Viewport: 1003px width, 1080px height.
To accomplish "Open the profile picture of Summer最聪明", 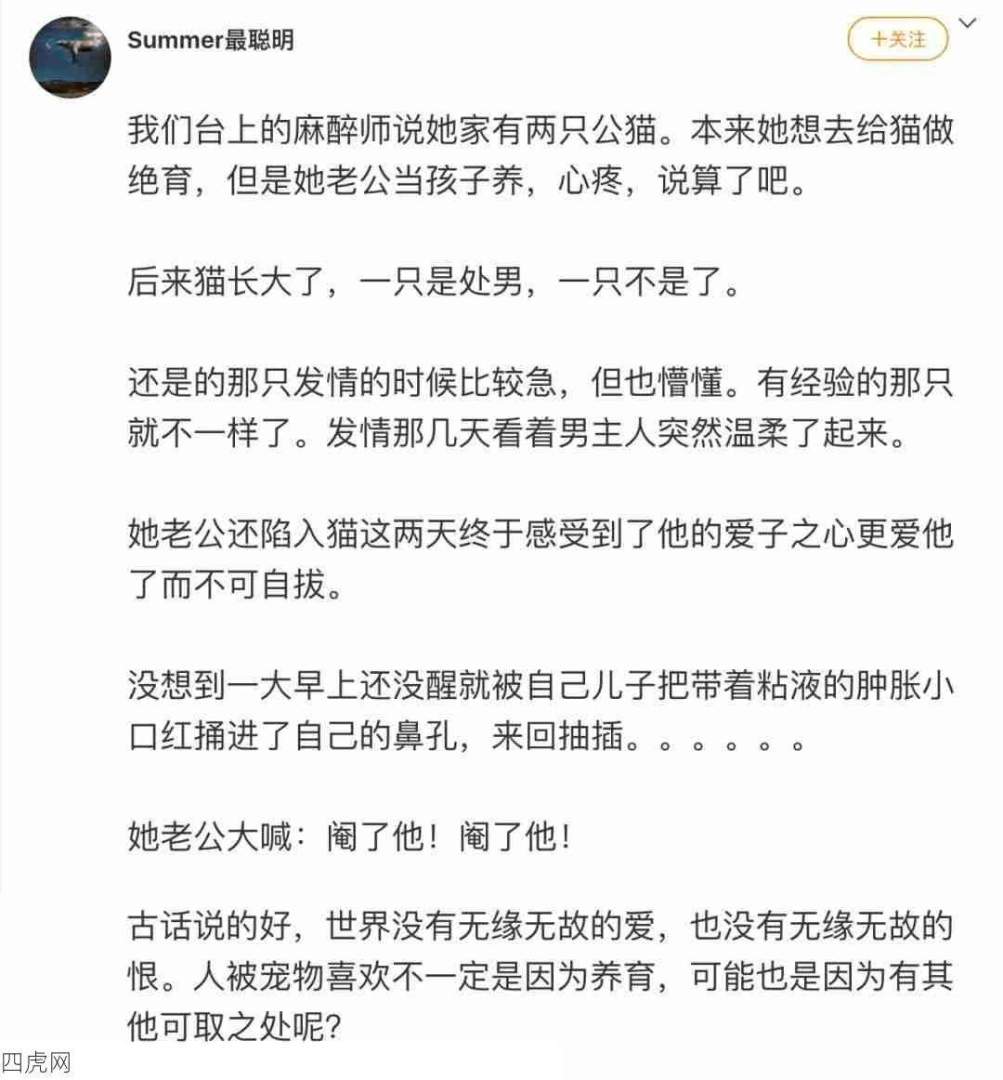I will click(69, 57).
